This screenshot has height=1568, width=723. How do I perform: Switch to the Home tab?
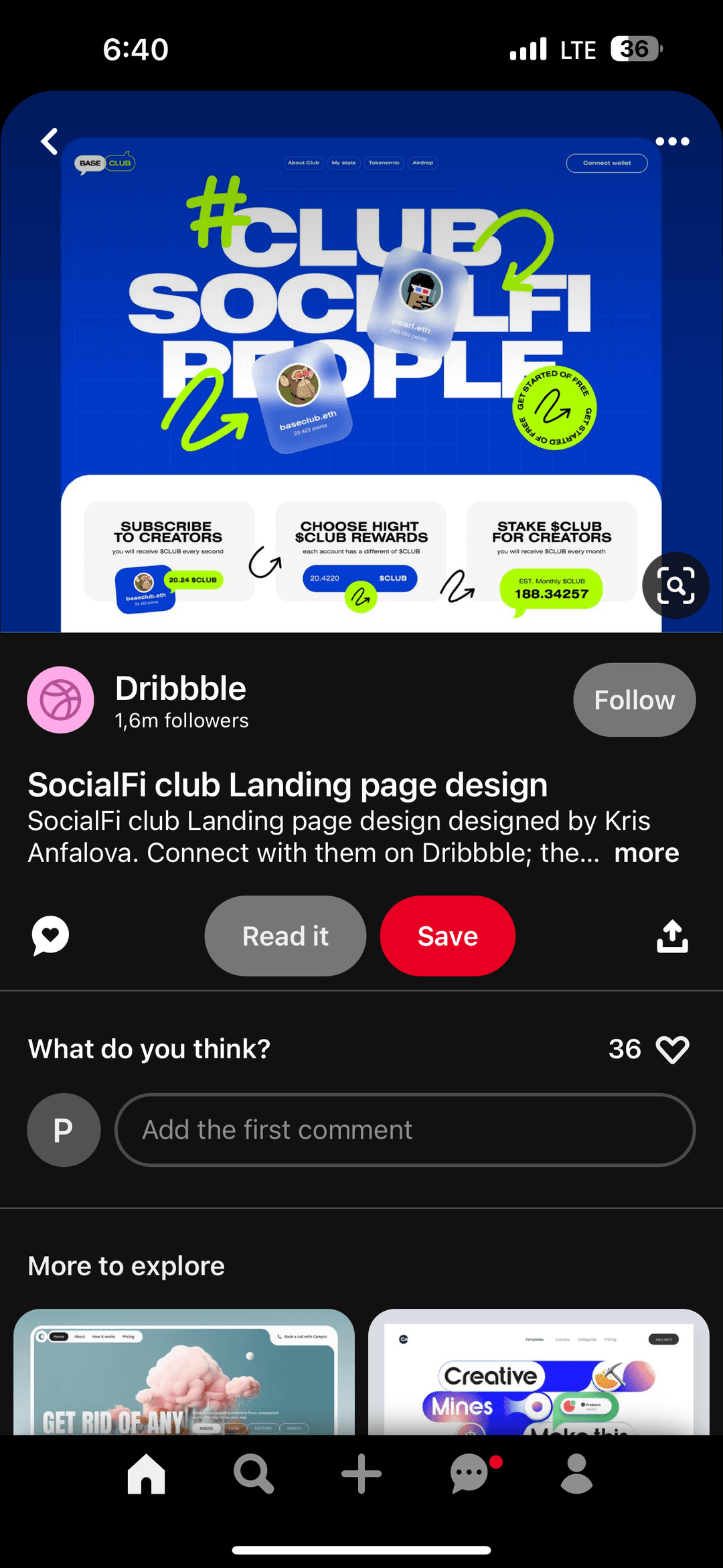pyautogui.click(x=146, y=1474)
